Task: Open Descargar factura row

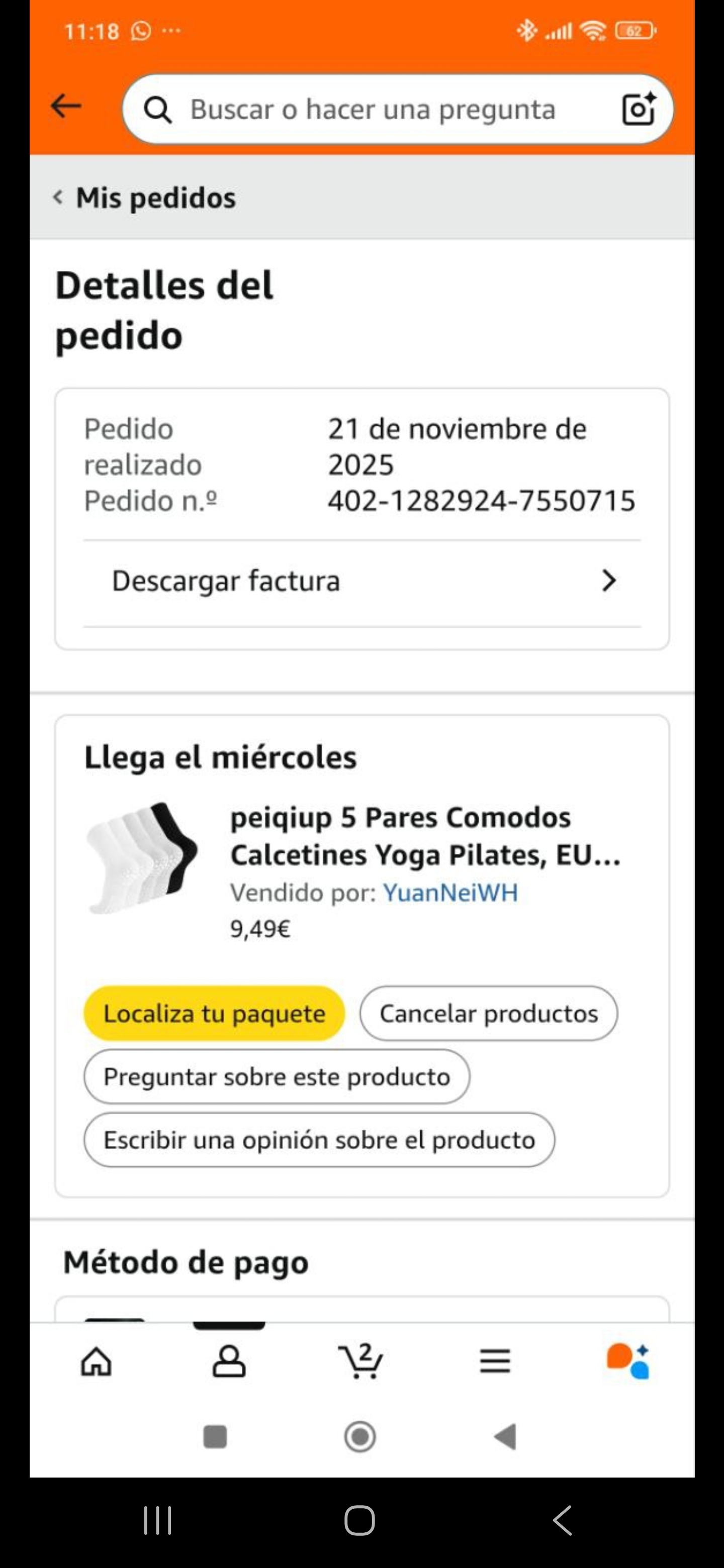Action: click(x=361, y=581)
